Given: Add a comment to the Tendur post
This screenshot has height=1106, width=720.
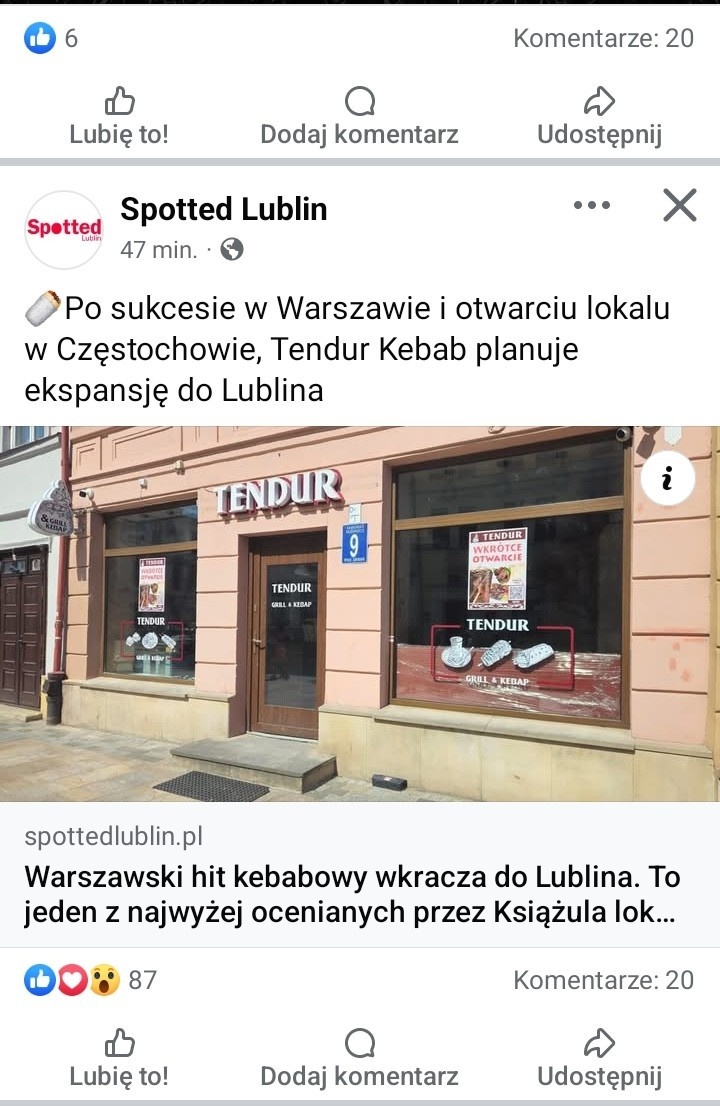Looking at the screenshot, I should tap(359, 1059).
